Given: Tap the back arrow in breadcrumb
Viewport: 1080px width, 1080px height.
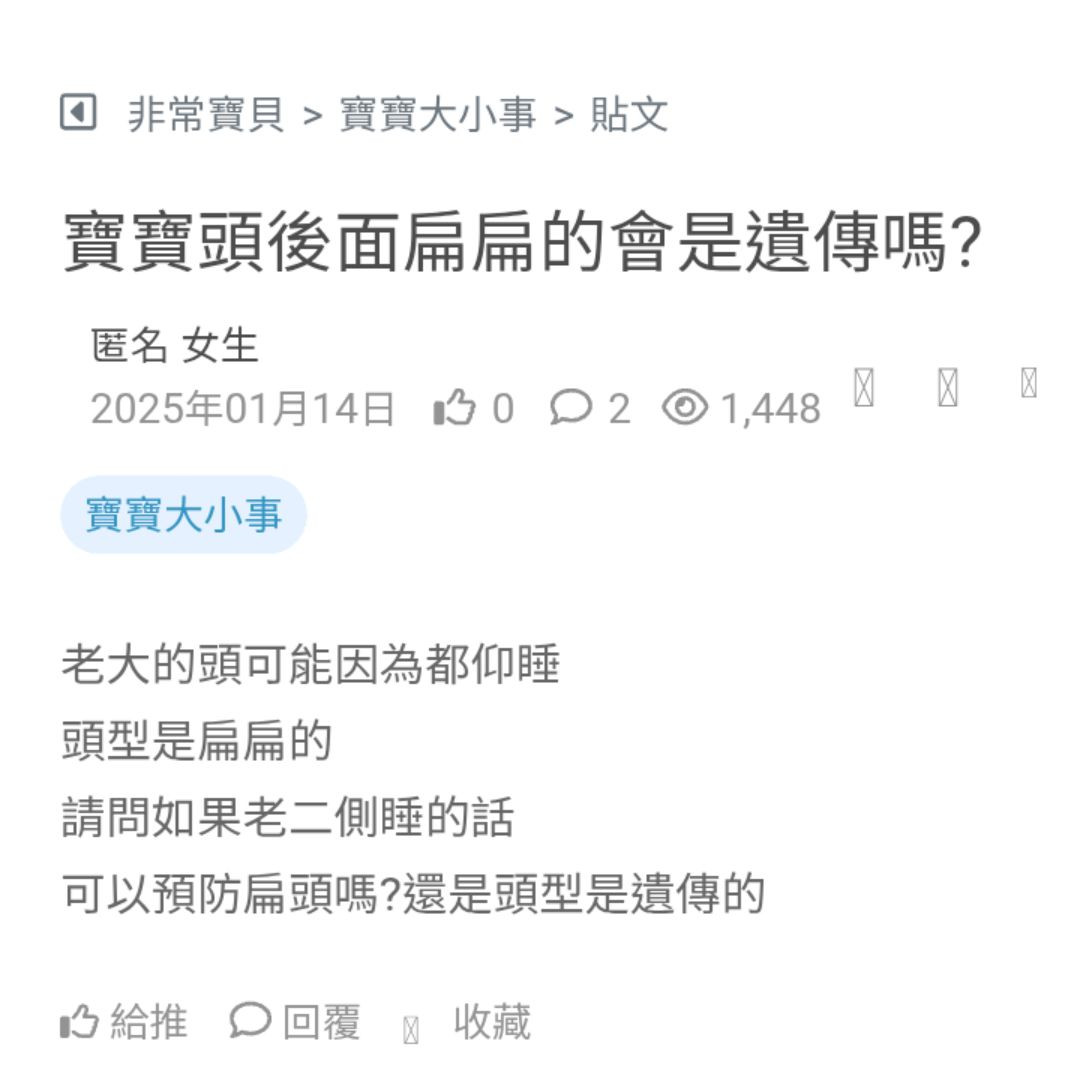Looking at the screenshot, I should pyautogui.click(x=78, y=113).
